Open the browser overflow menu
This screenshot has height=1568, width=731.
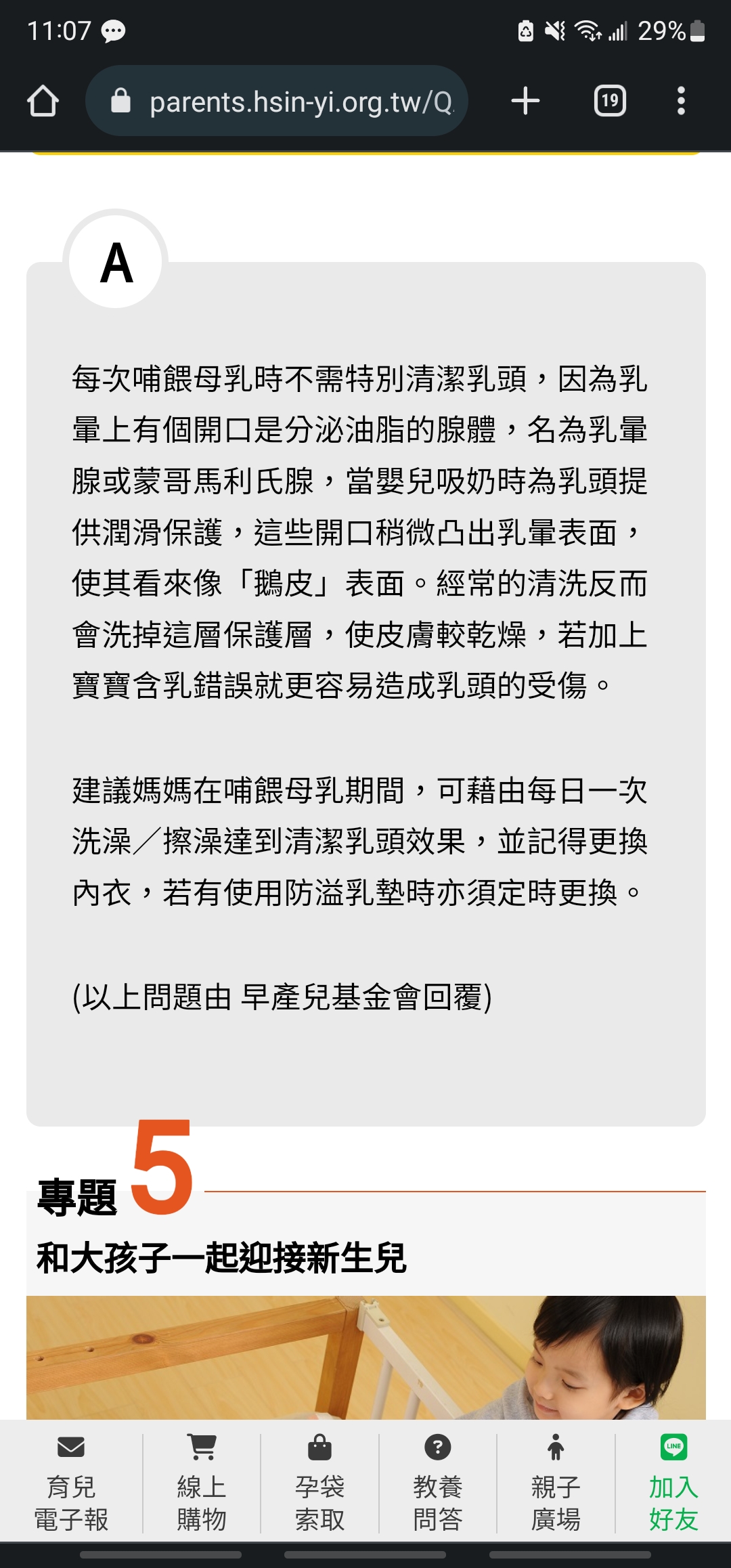click(681, 101)
